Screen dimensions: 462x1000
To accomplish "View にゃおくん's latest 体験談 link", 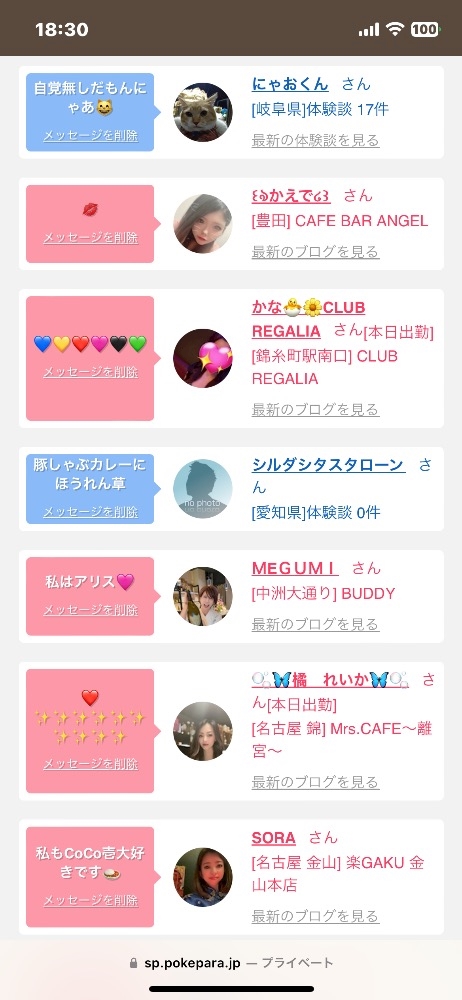I will [315, 140].
